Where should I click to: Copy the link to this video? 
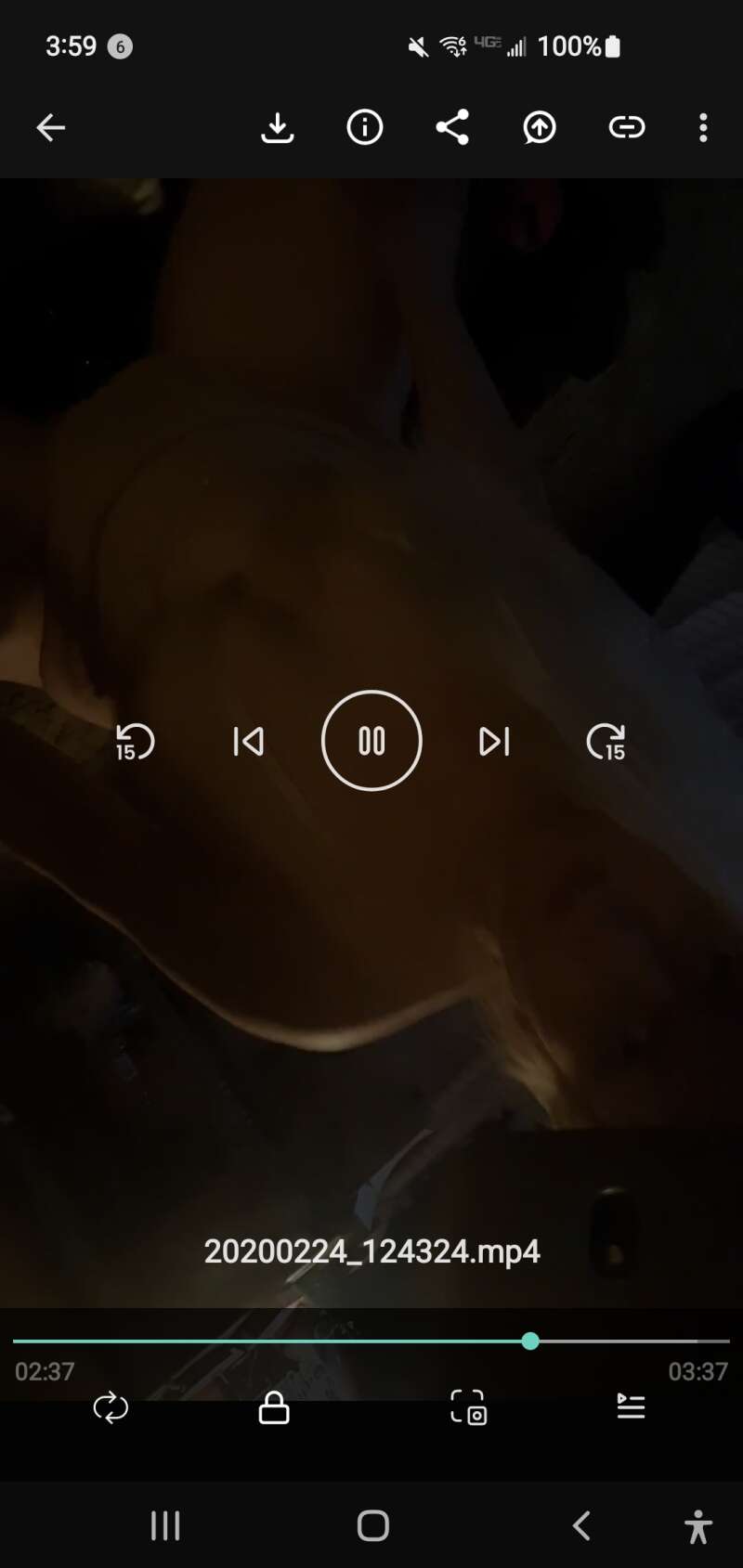627,127
